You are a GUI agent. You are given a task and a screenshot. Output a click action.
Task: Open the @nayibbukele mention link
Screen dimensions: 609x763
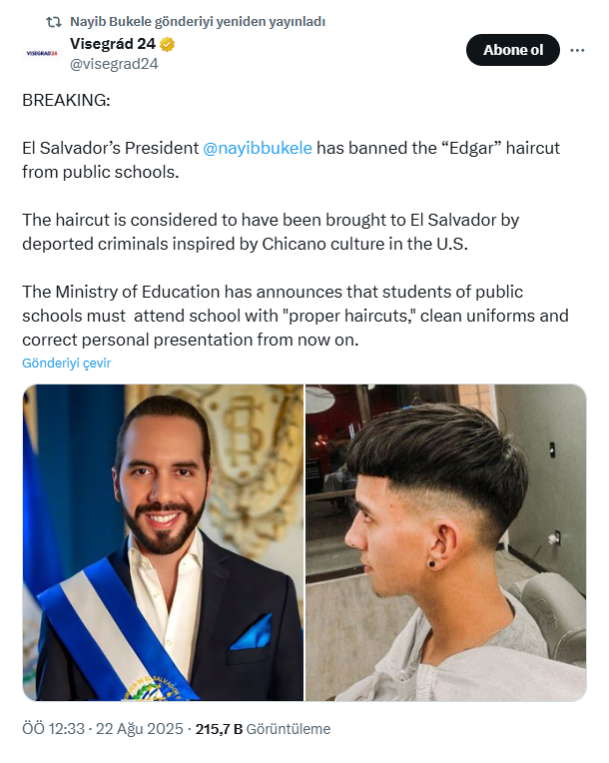click(x=257, y=148)
